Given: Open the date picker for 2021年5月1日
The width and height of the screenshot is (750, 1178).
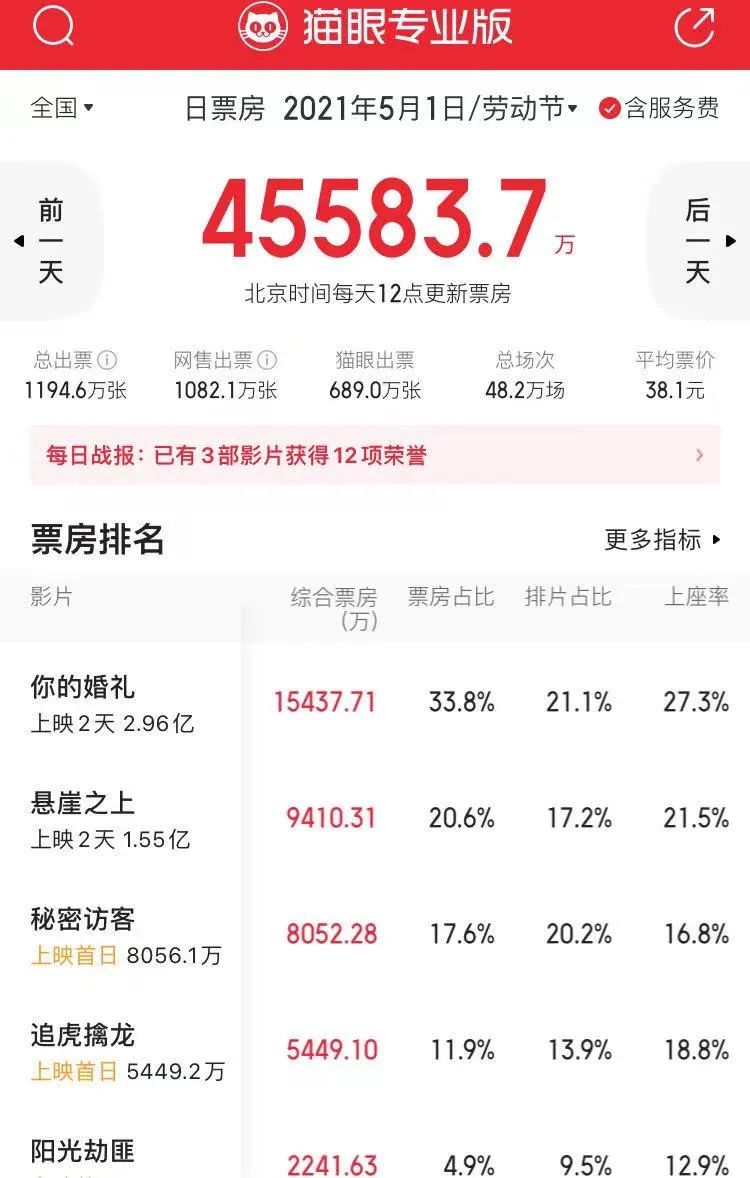Looking at the screenshot, I should point(430,109).
